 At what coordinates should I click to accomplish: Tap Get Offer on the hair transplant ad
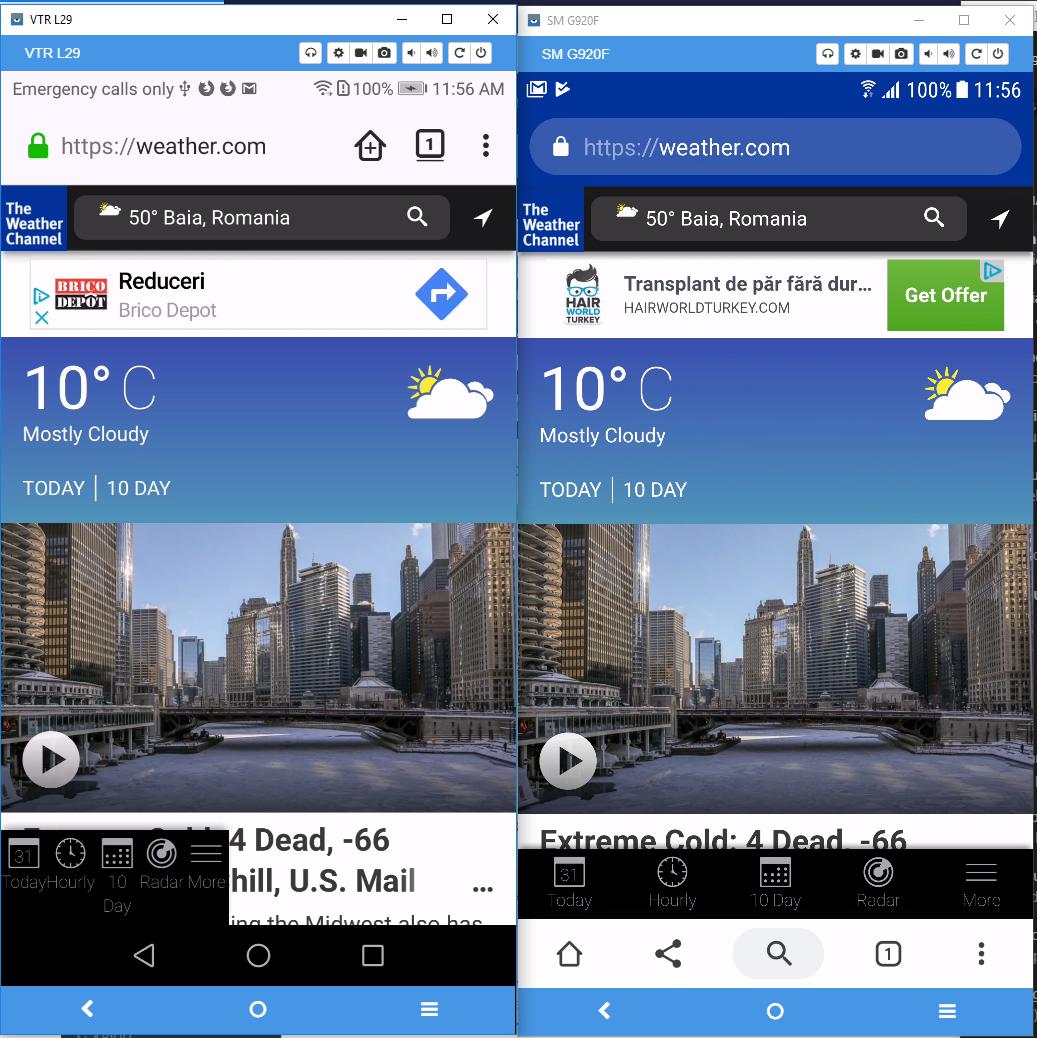945,295
